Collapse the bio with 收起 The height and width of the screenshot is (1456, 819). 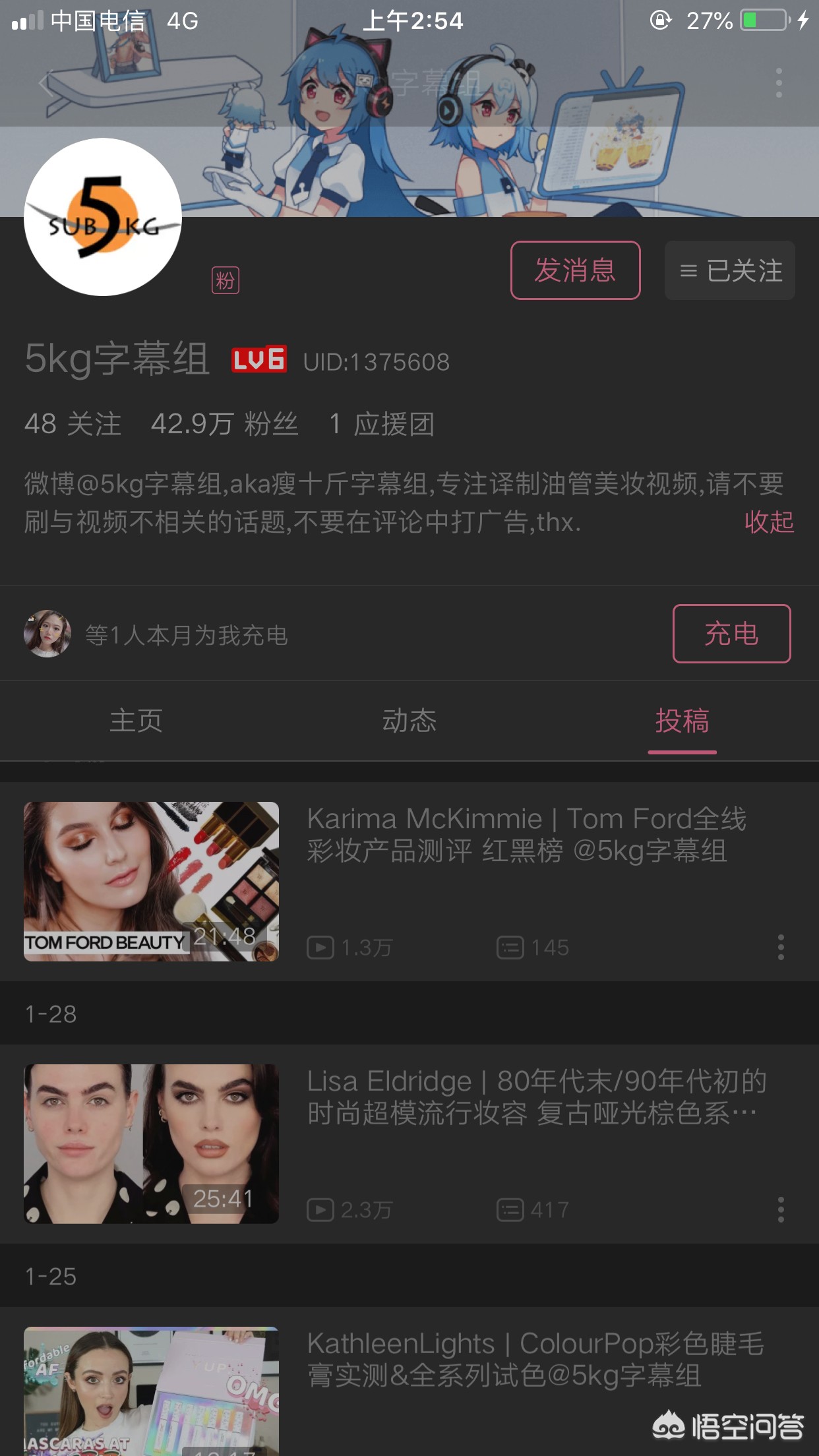pyautogui.click(x=768, y=522)
